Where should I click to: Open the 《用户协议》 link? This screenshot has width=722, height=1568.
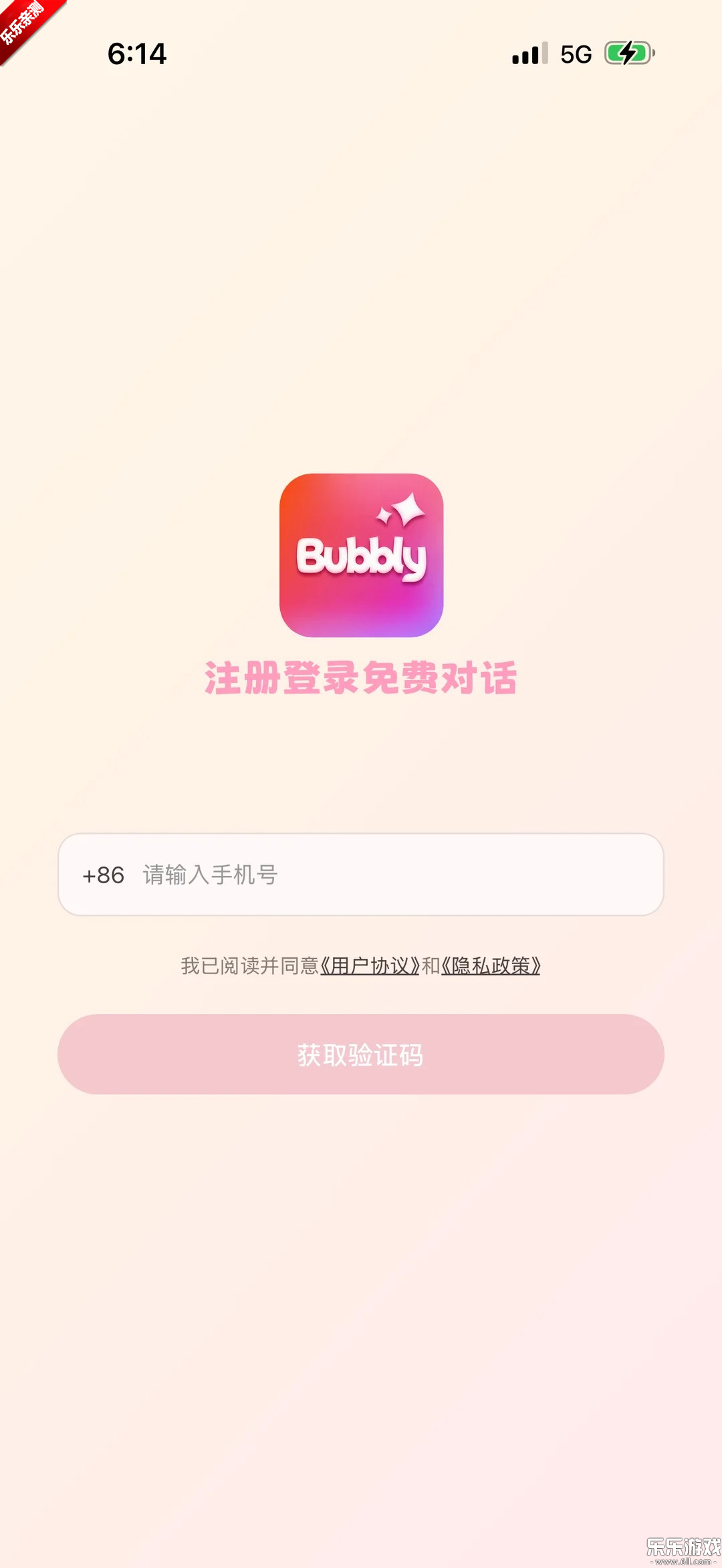click(x=370, y=966)
